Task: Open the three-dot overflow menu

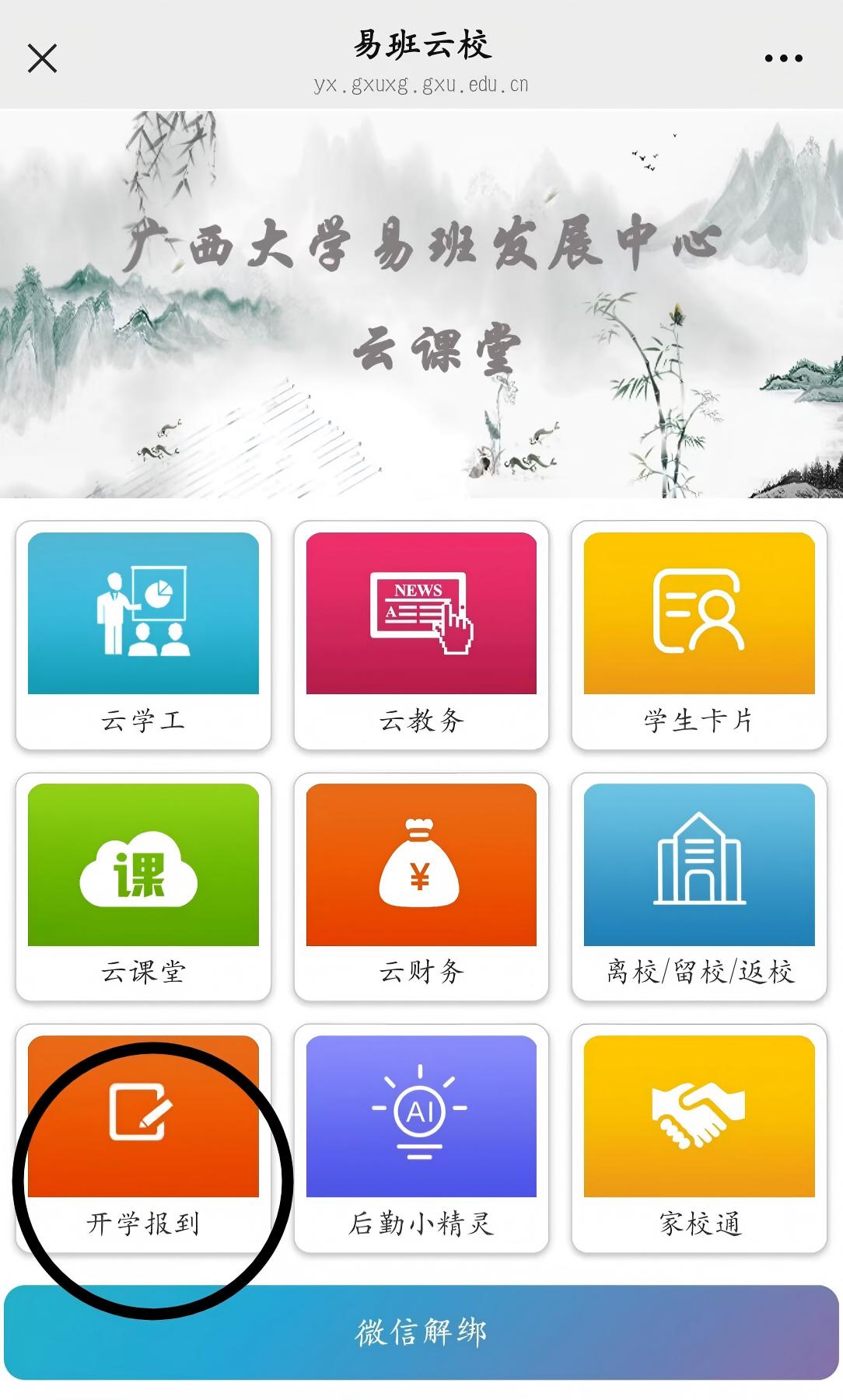Action: coord(783,58)
